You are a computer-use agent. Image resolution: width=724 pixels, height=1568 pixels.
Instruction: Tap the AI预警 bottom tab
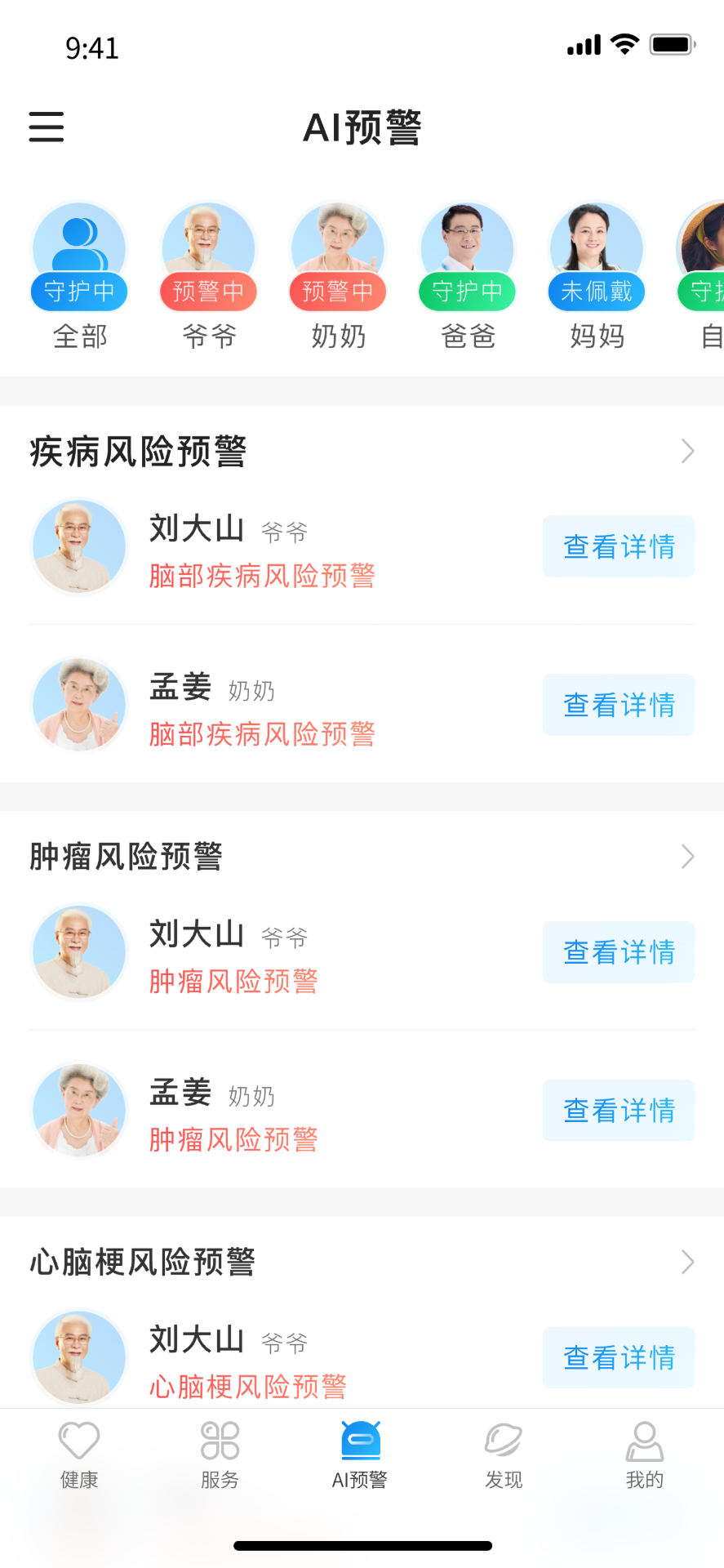361,1455
